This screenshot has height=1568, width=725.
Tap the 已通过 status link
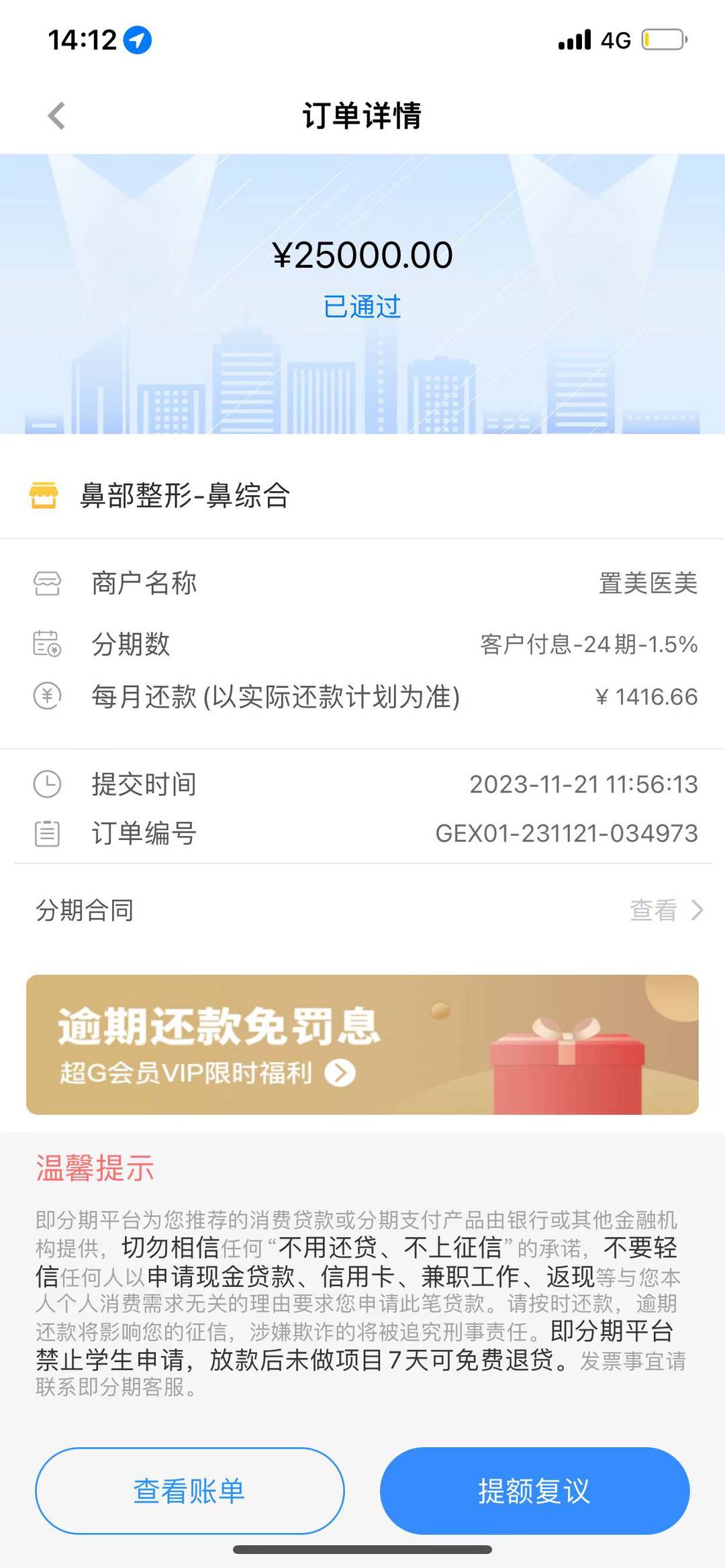pyautogui.click(x=362, y=308)
